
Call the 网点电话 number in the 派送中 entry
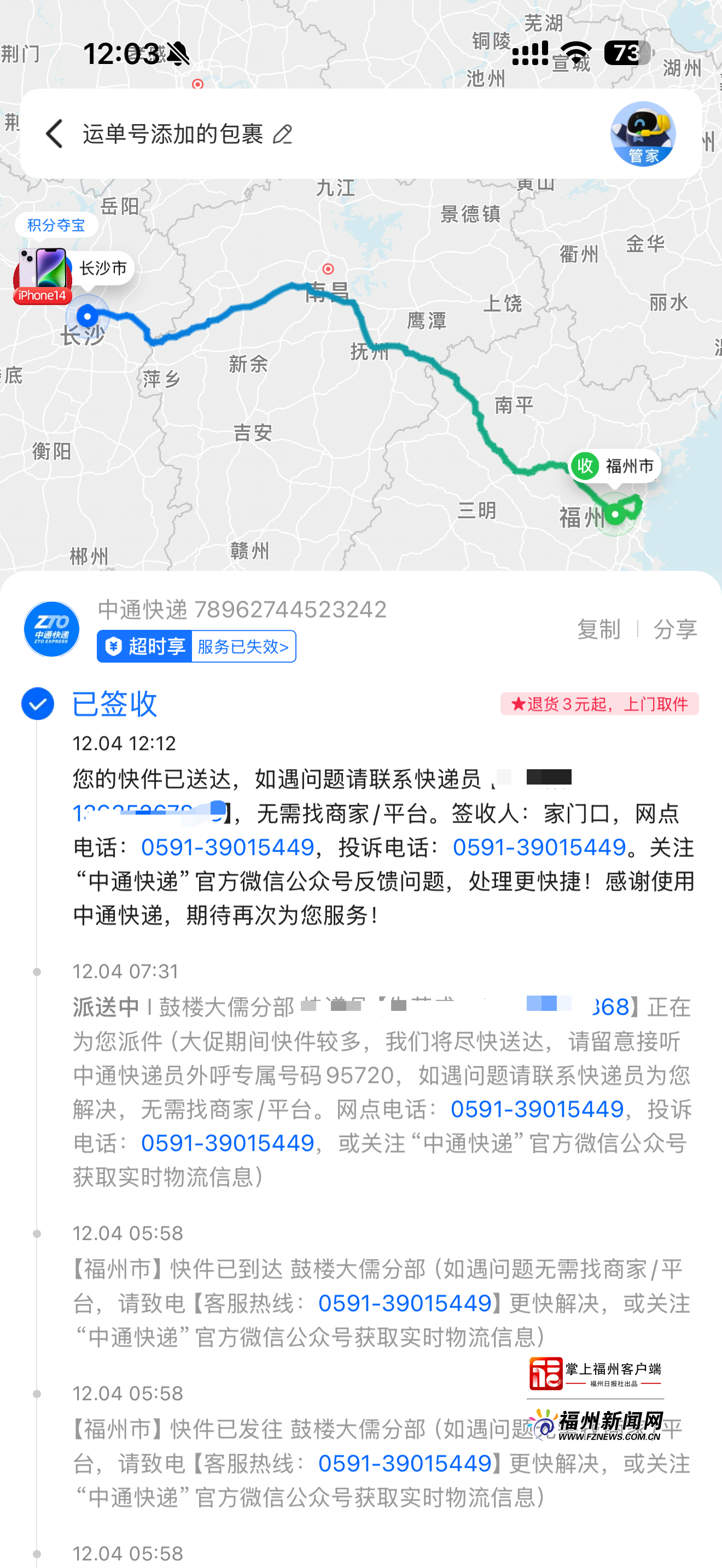537,1109
